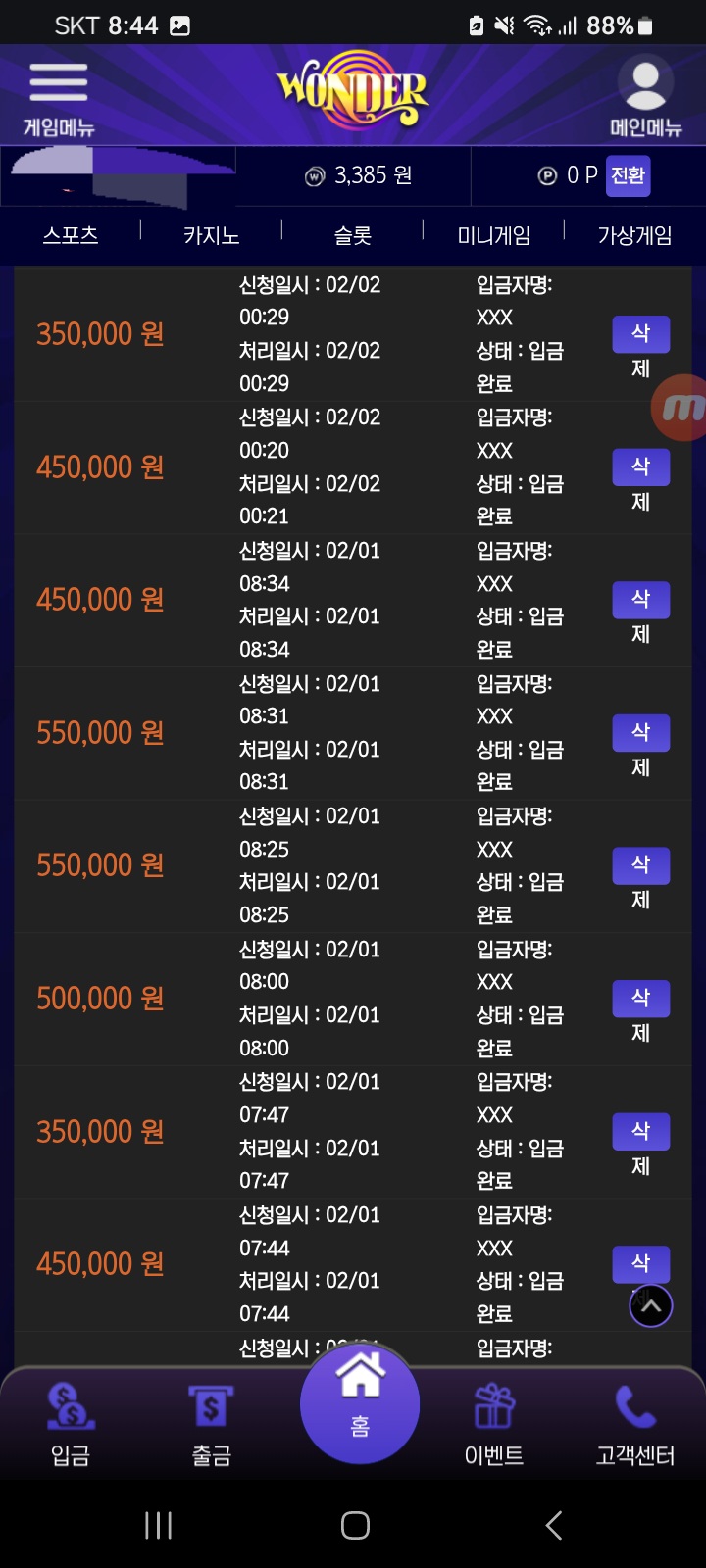Open the 출금 withdrawal page

tap(212, 1424)
